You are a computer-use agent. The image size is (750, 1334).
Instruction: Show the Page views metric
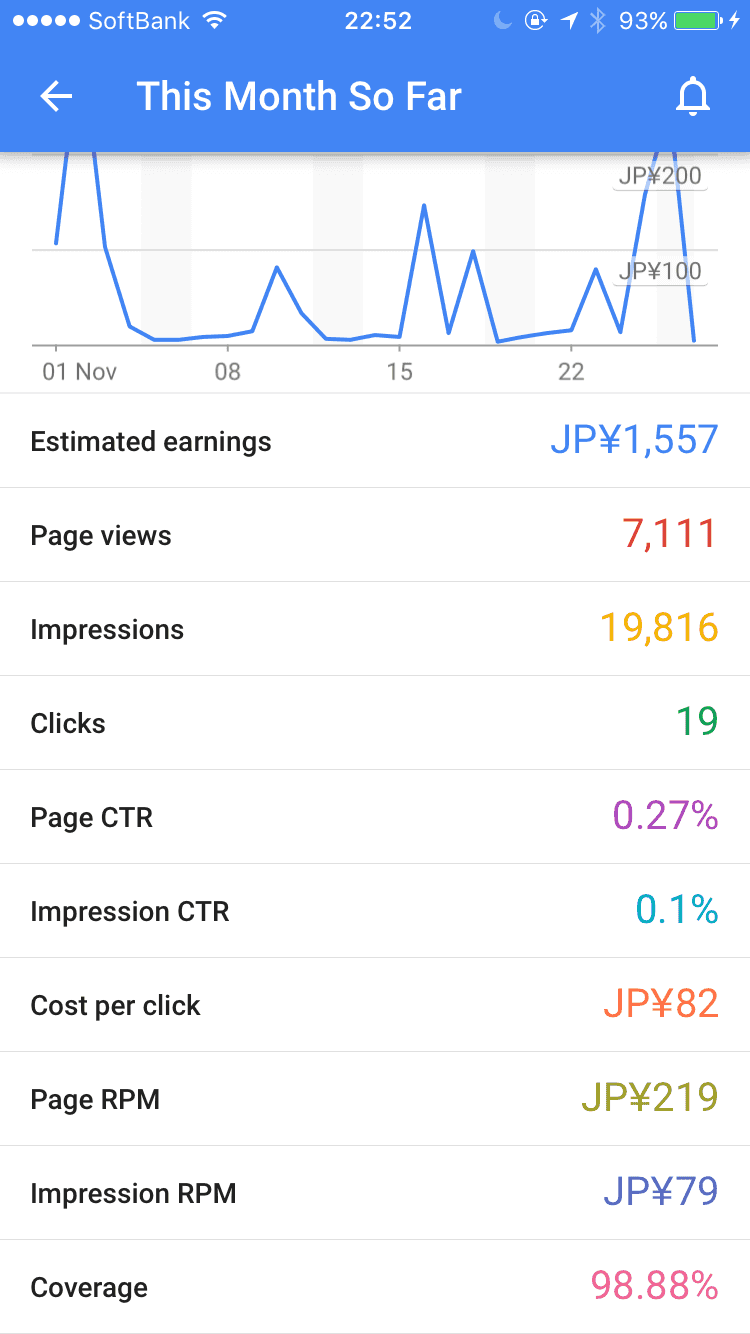tap(375, 535)
